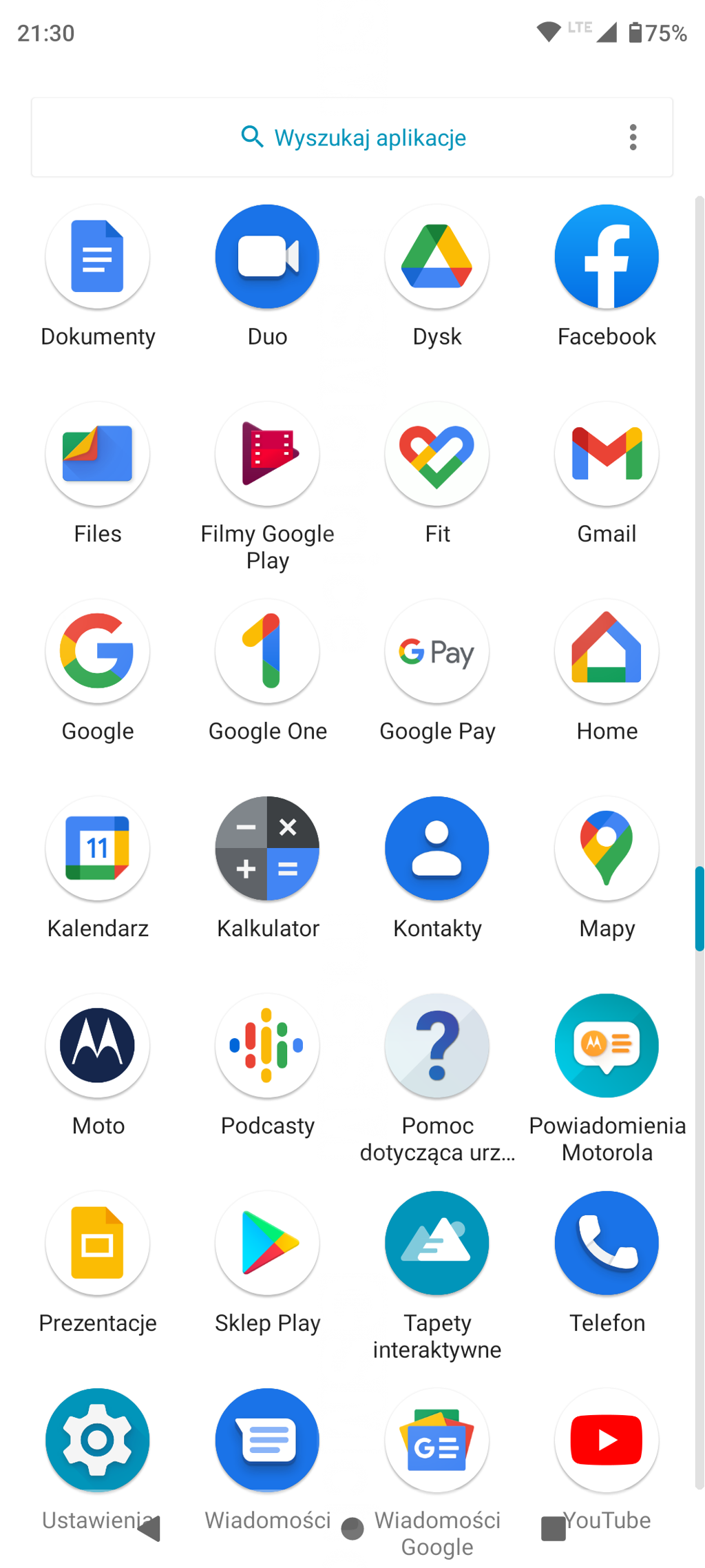Viewport: 705px width, 1568px height.
Task: Tap the Wyszukaj aplikacje search field
Action: pyautogui.click(x=352, y=137)
